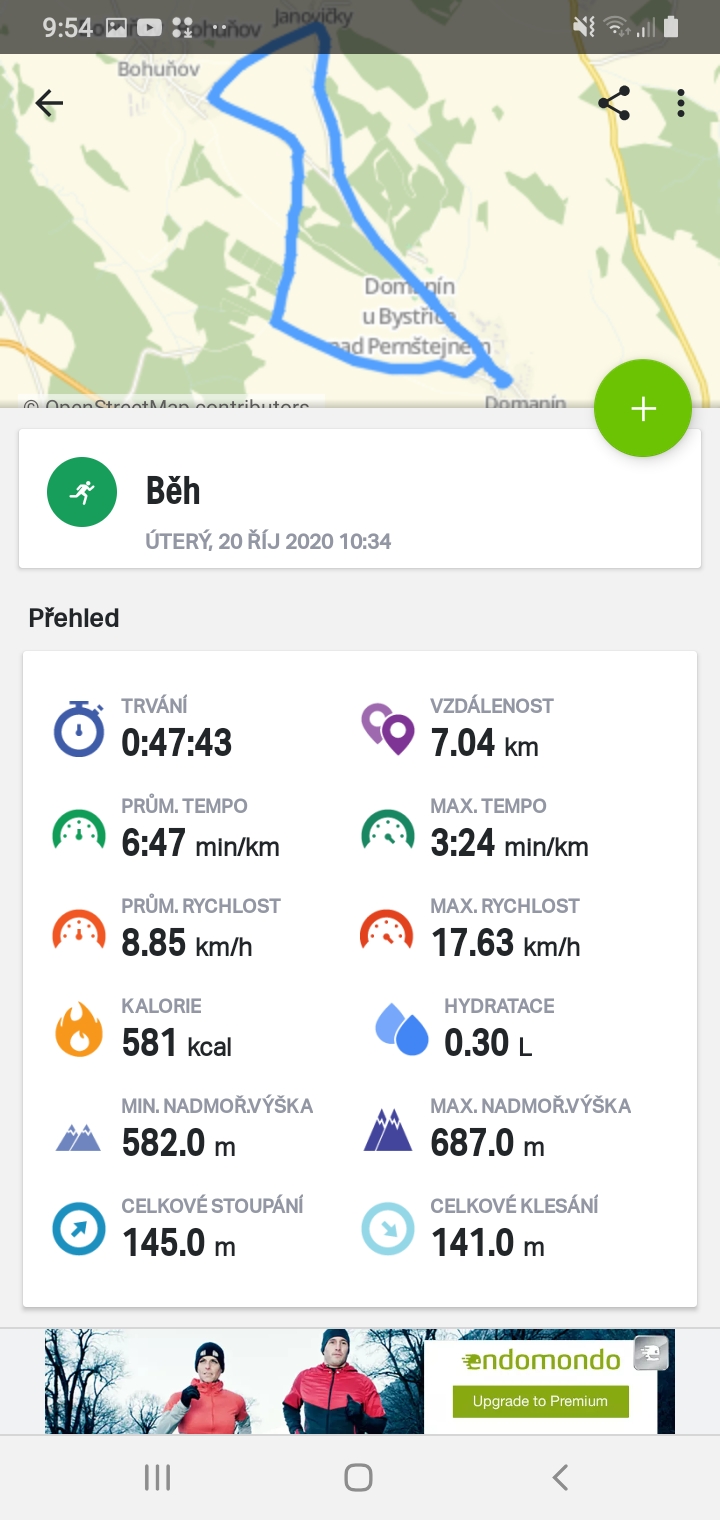This screenshot has height=1520, width=720.
Task: Go to the home screen
Action: 358,1477
